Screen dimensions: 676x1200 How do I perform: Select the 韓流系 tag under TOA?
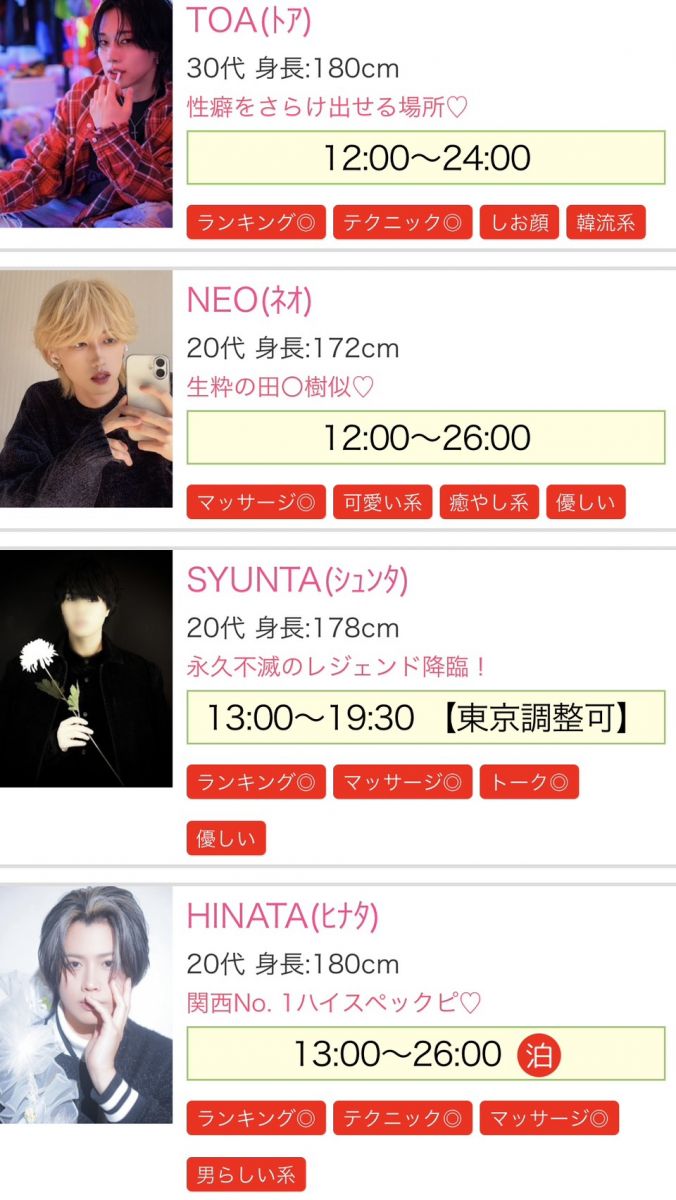[606, 222]
